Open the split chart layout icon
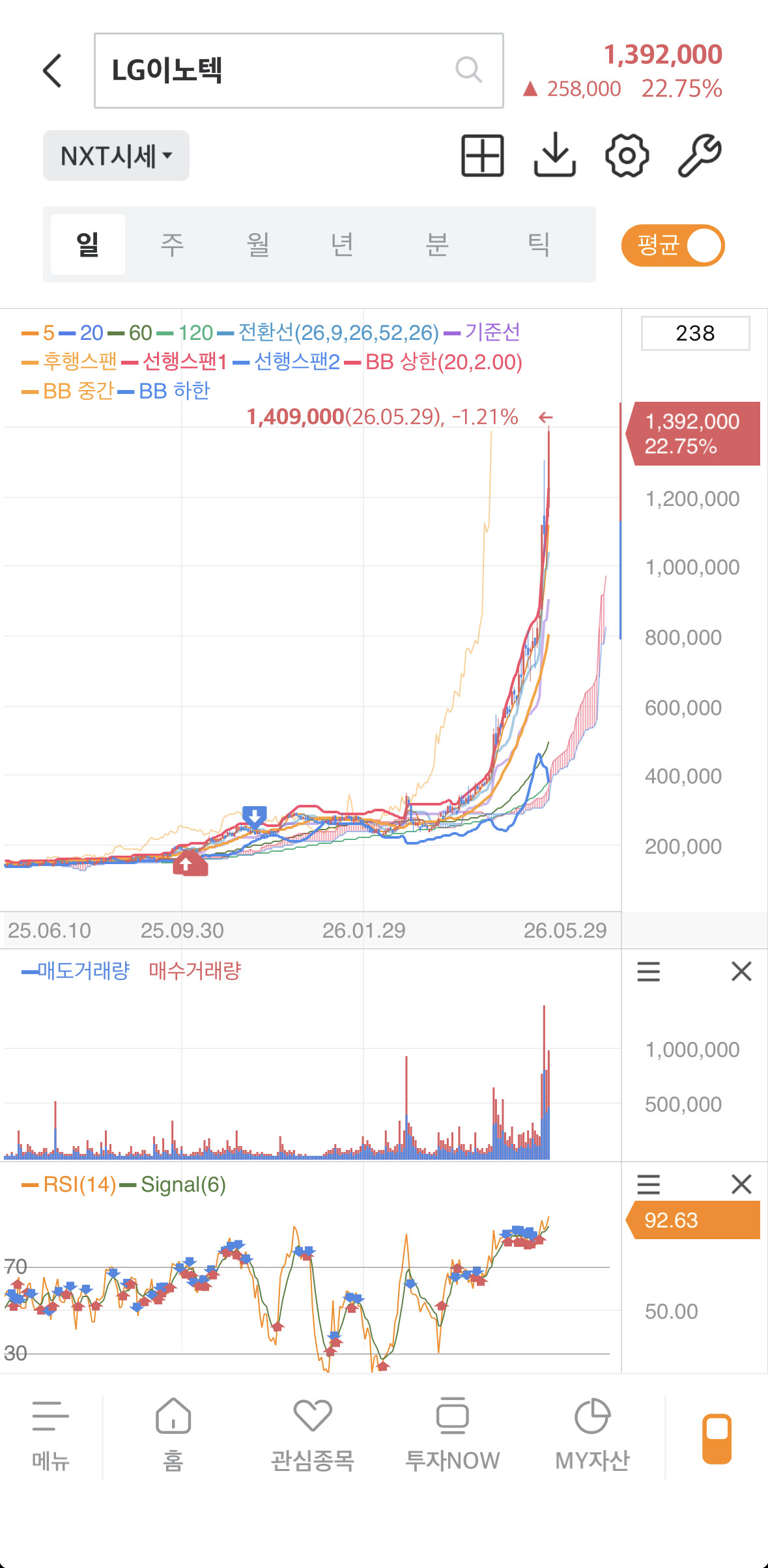This screenshot has width=768, height=1568. [483, 156]
